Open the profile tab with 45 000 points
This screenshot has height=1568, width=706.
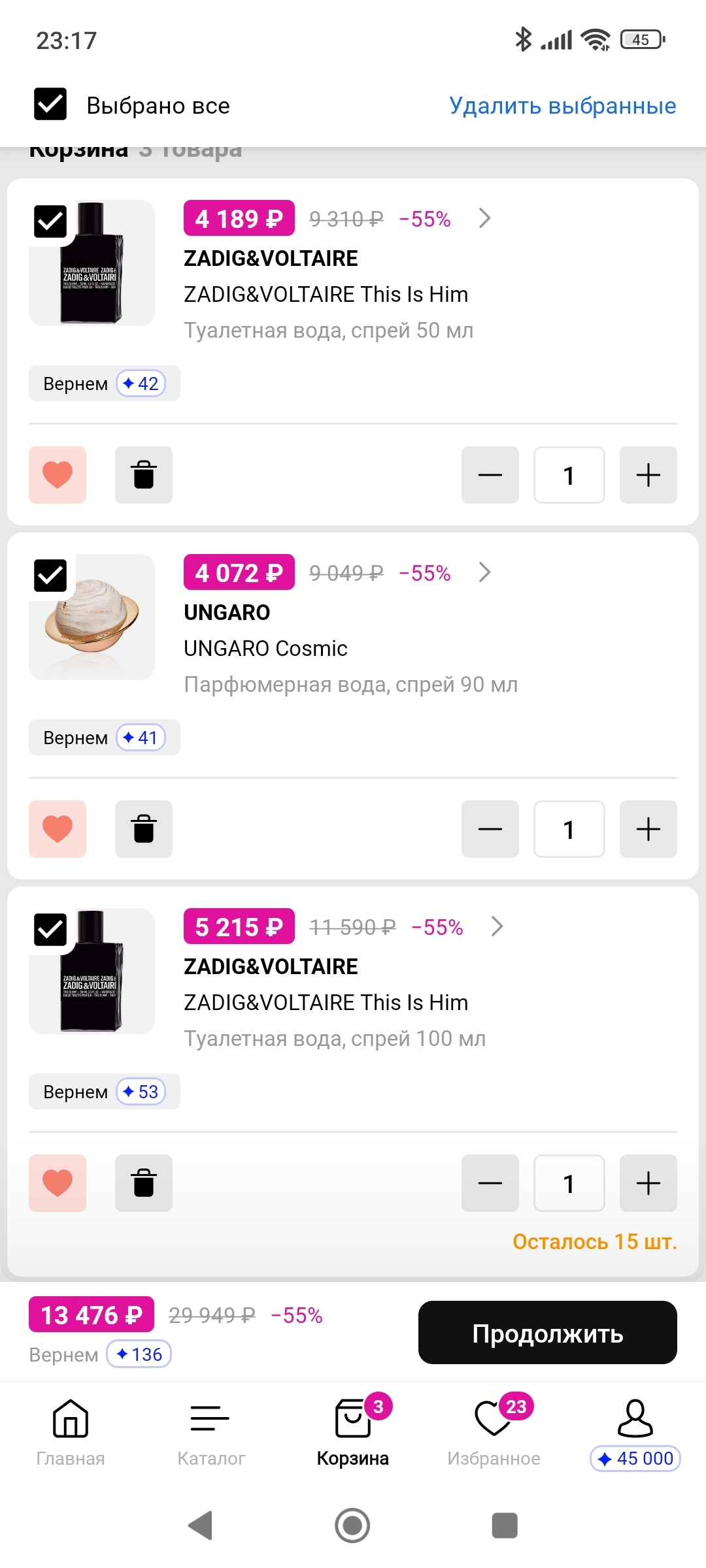click(x=635, y=1432)
